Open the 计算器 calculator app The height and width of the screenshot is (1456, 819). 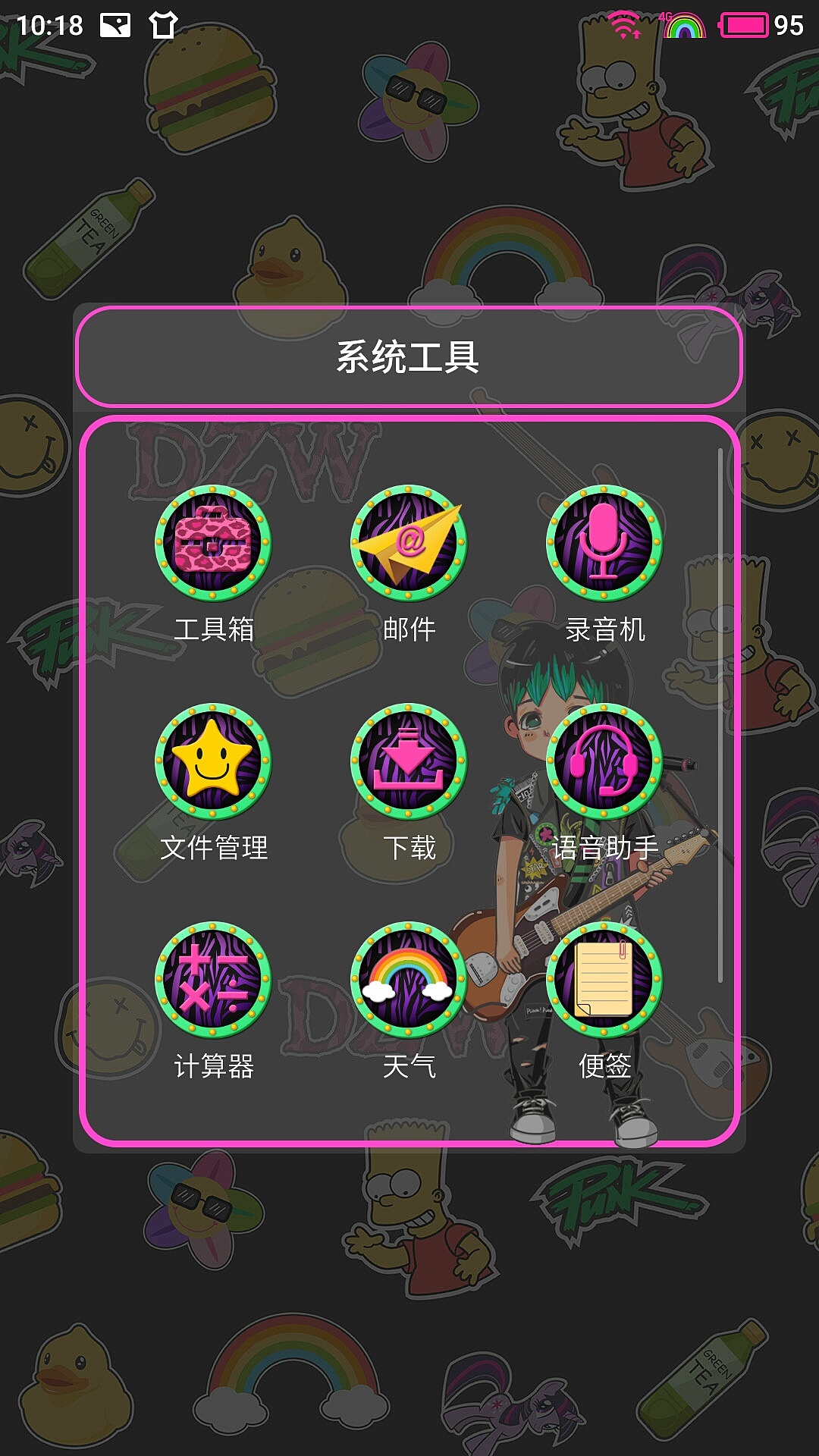tap(213, 981)
